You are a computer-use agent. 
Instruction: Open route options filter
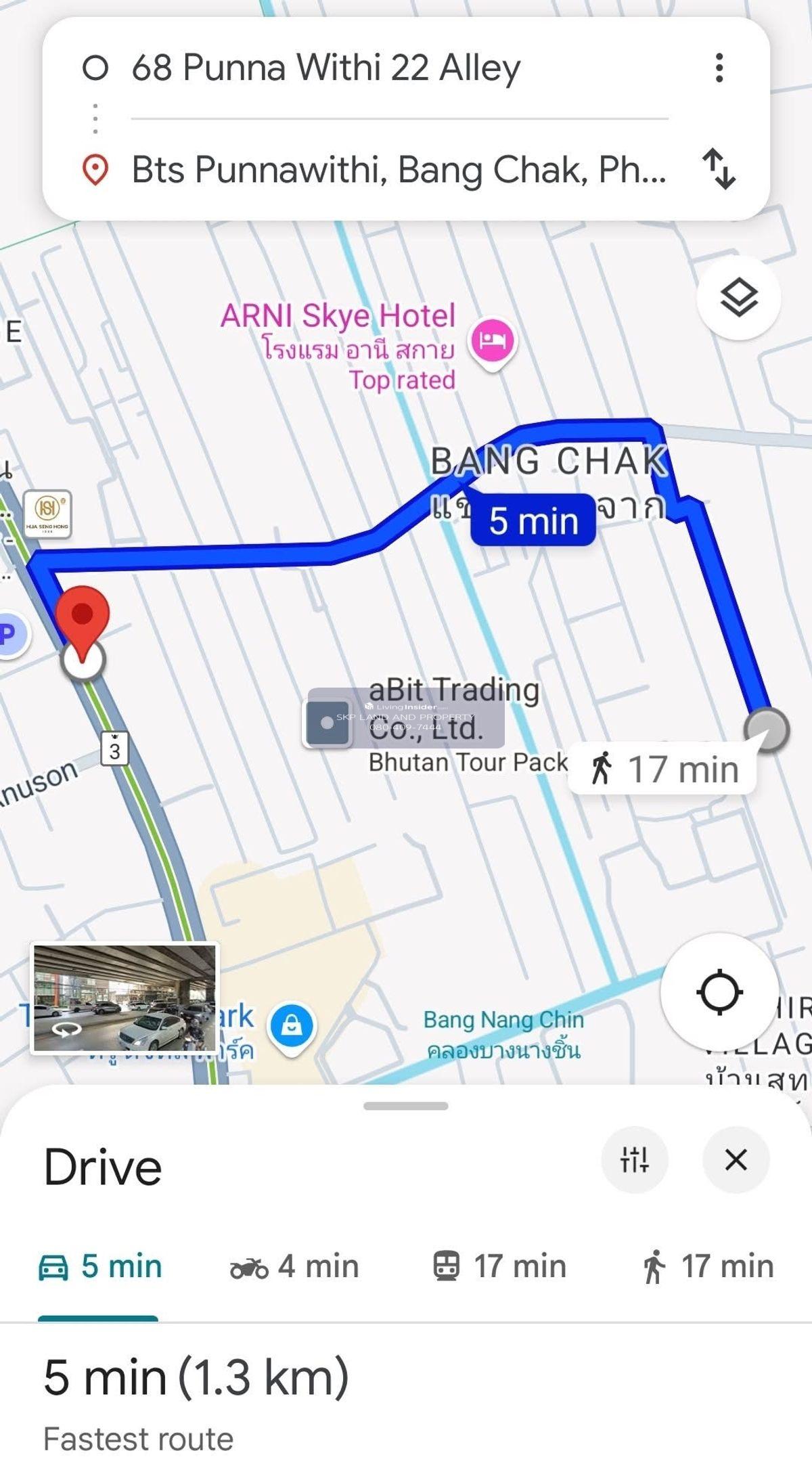point(635,1159)
